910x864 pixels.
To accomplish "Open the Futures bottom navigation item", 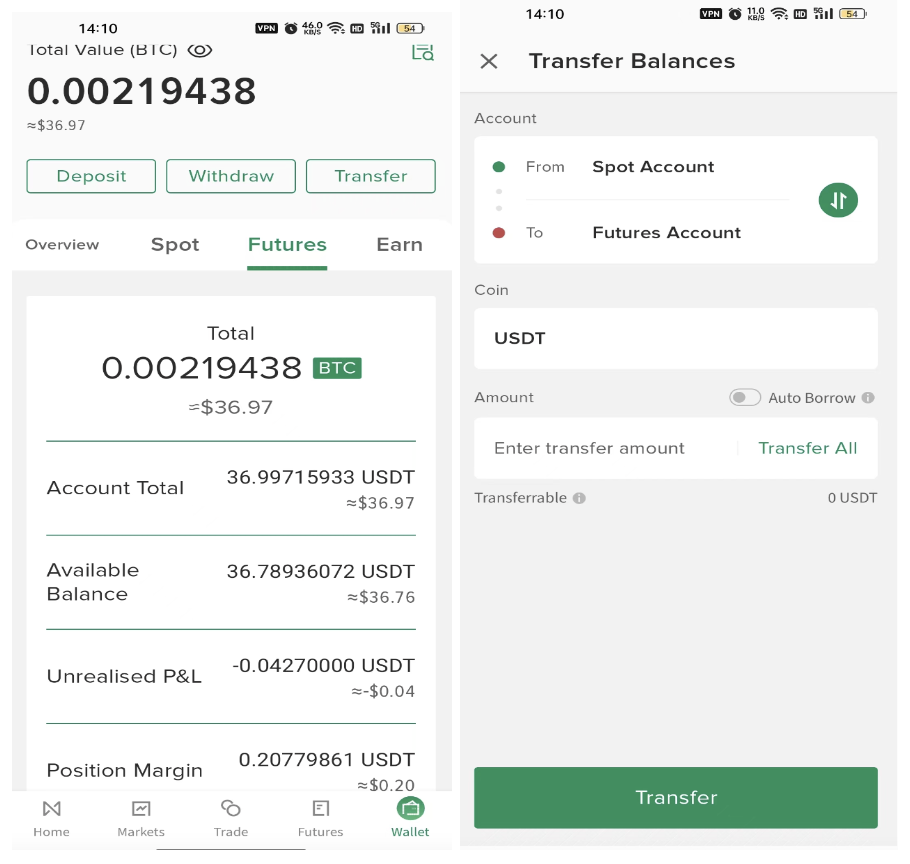I will coord(320,817).
